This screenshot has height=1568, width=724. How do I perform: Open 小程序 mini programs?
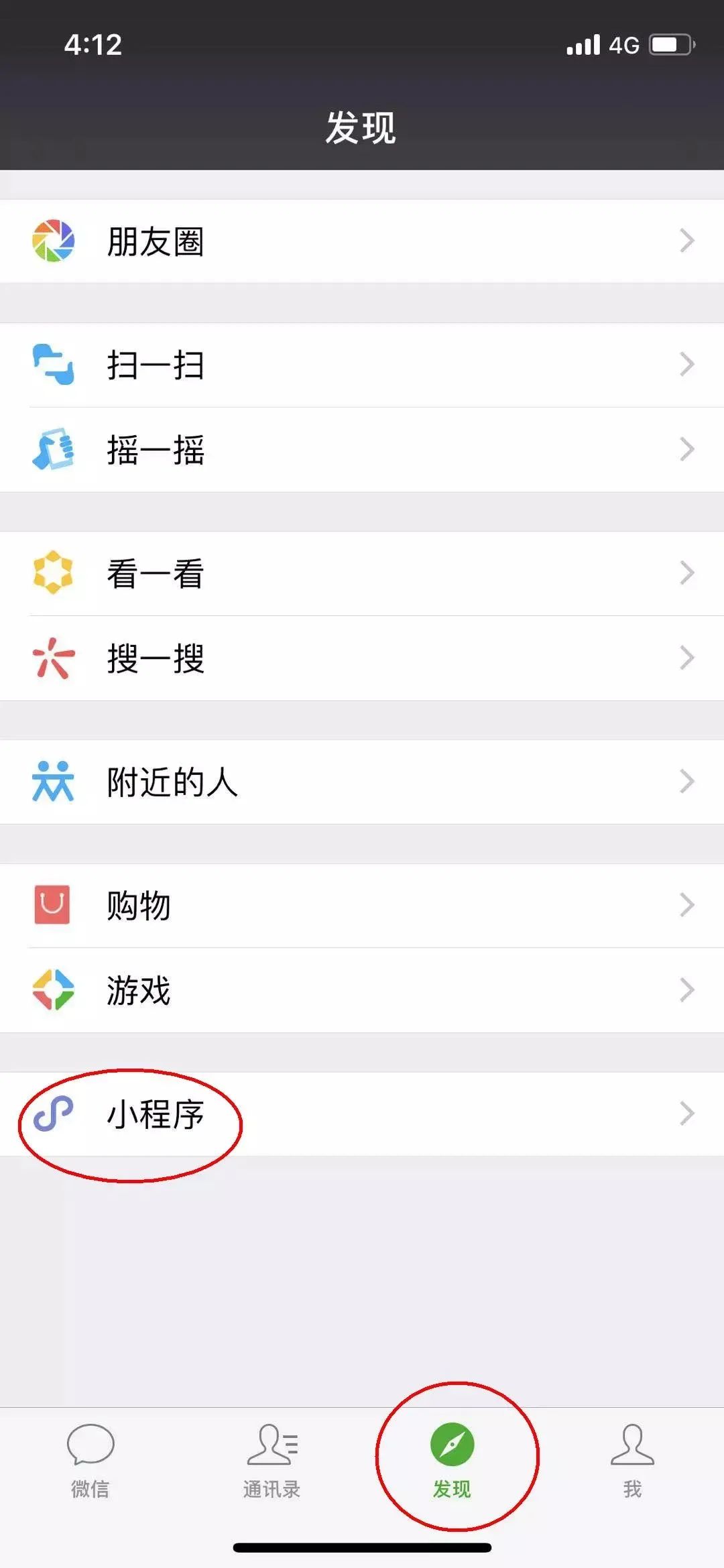362,1113
